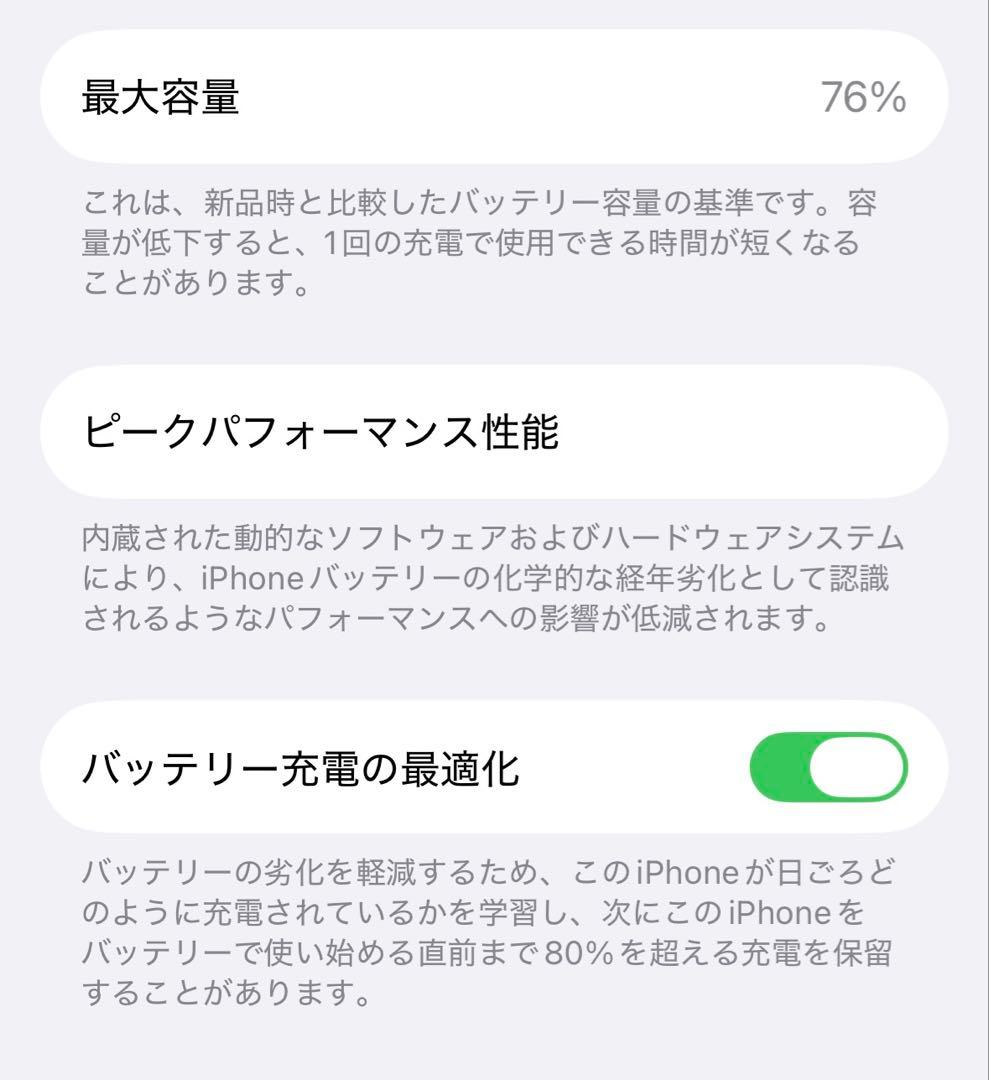Tap the line 容量が低下すると
This screenshot has height=1080, width=989.
click(200, 240)
